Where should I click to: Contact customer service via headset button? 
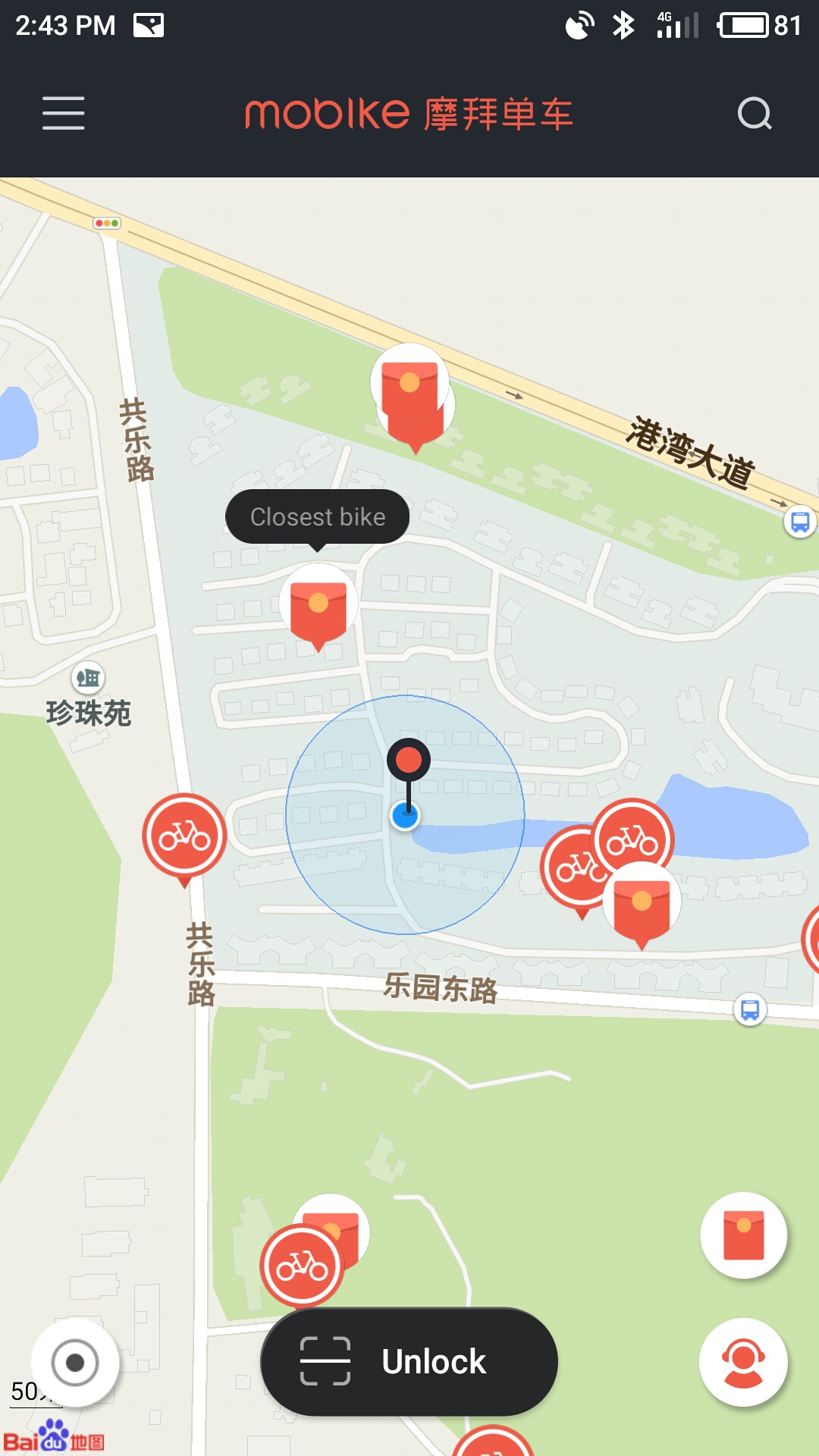point(743,1363)
